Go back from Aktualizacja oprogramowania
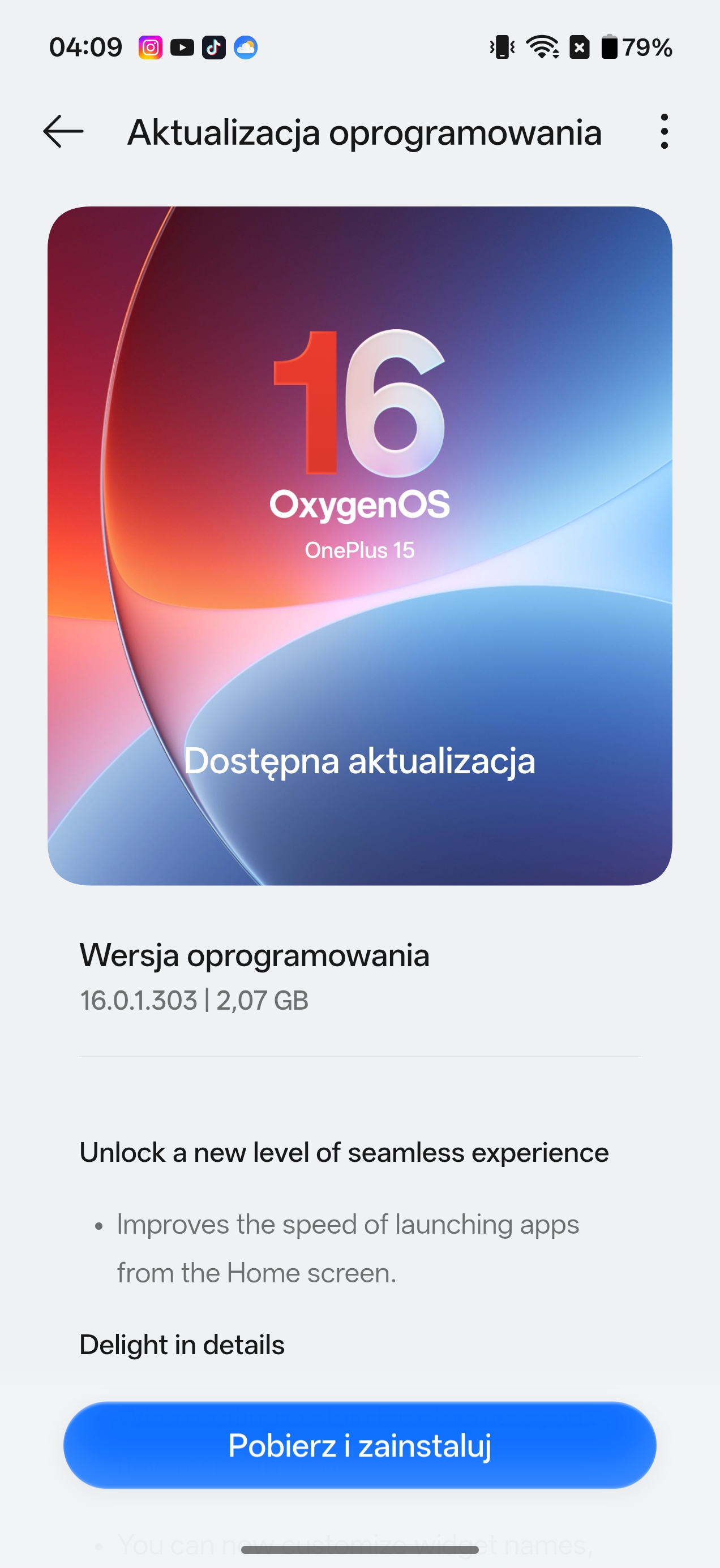Viewport: 720px width, 1568px height. [x=63, y=131]
